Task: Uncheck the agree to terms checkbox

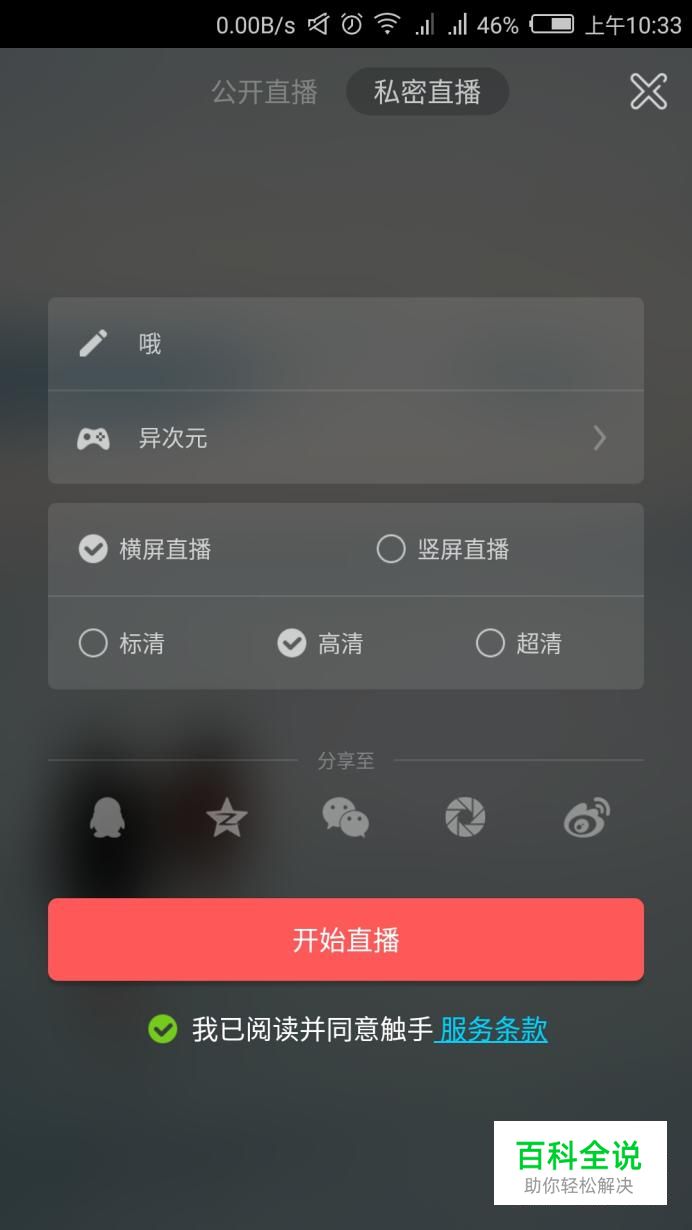Action: (162, 1029)
